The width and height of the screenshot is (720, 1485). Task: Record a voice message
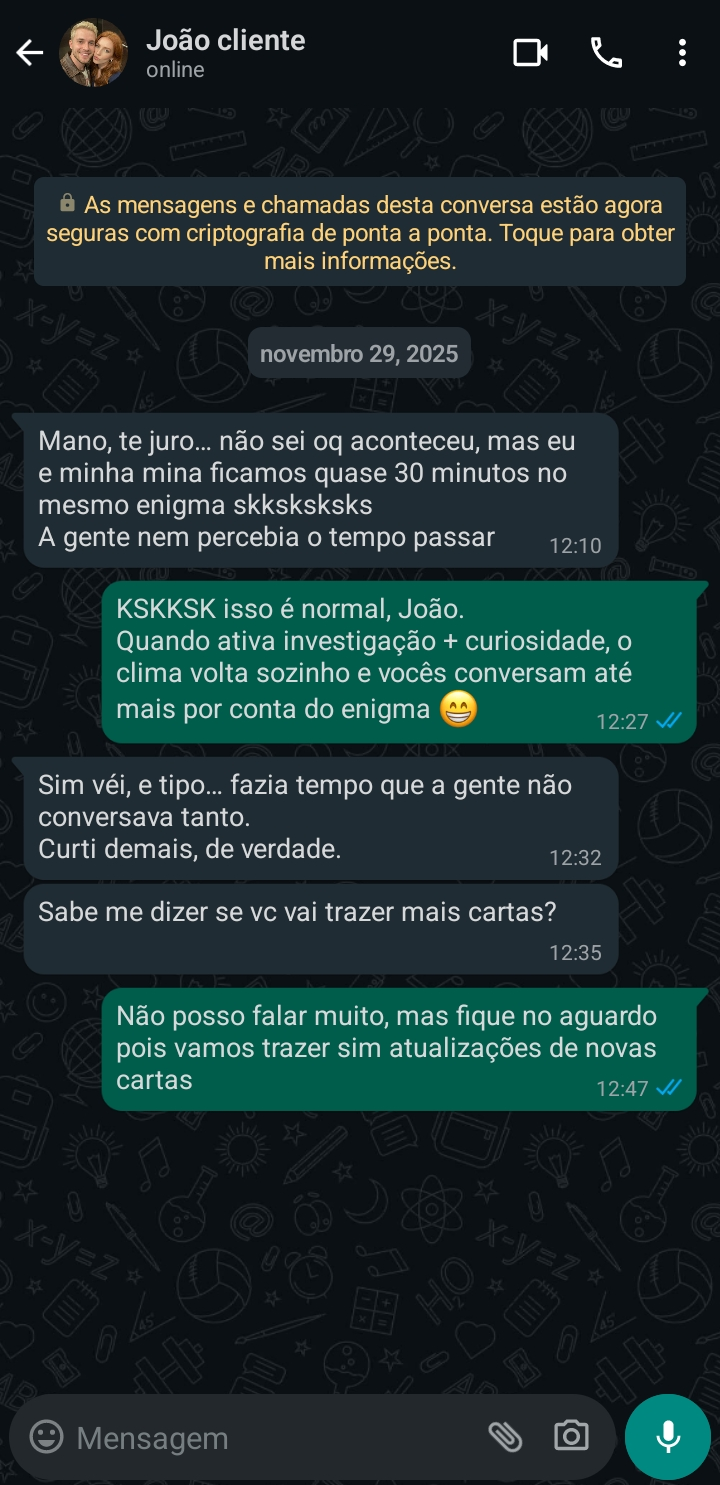pos(668,1437)
